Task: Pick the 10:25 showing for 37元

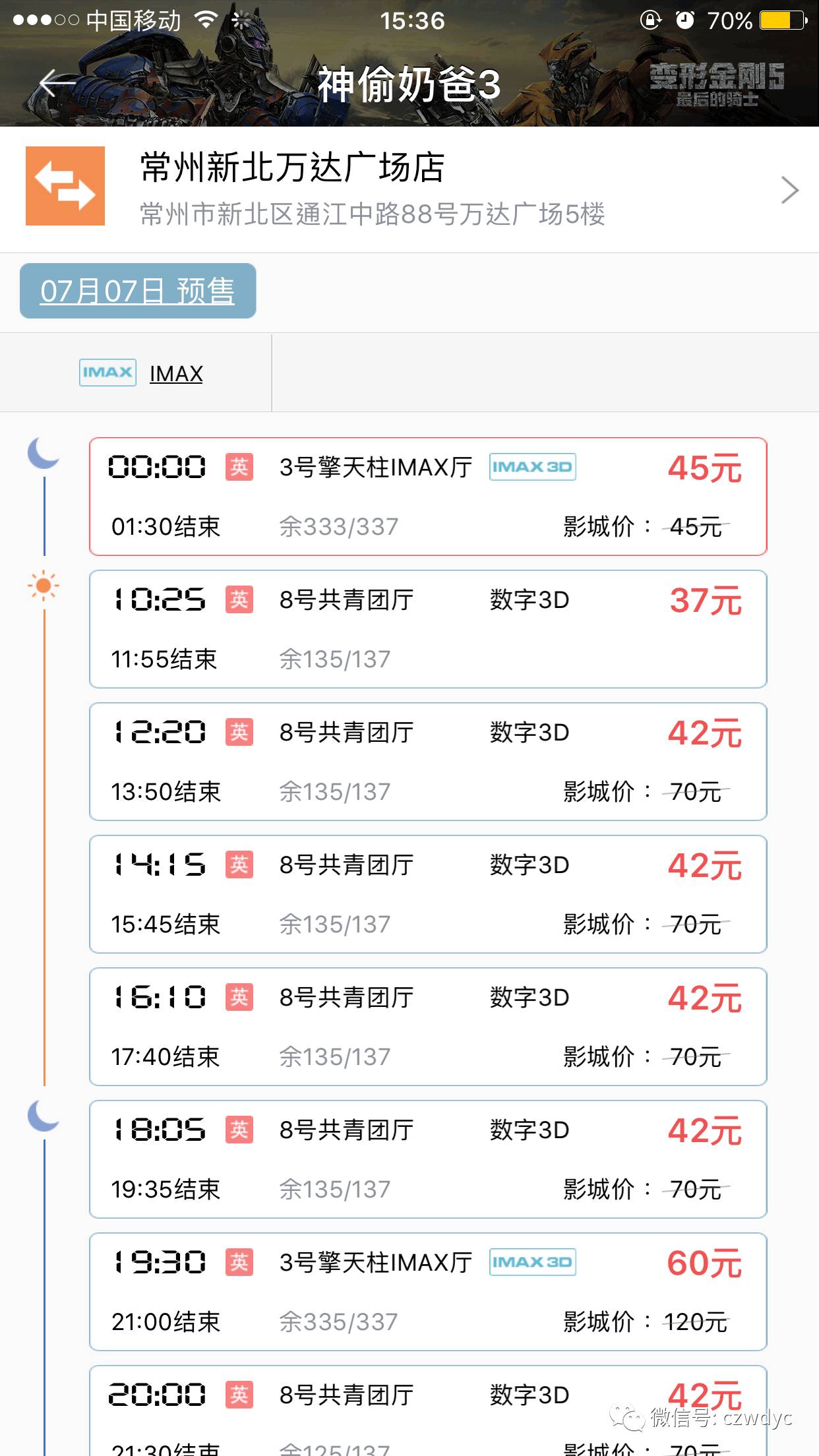Action: [428, 629]
